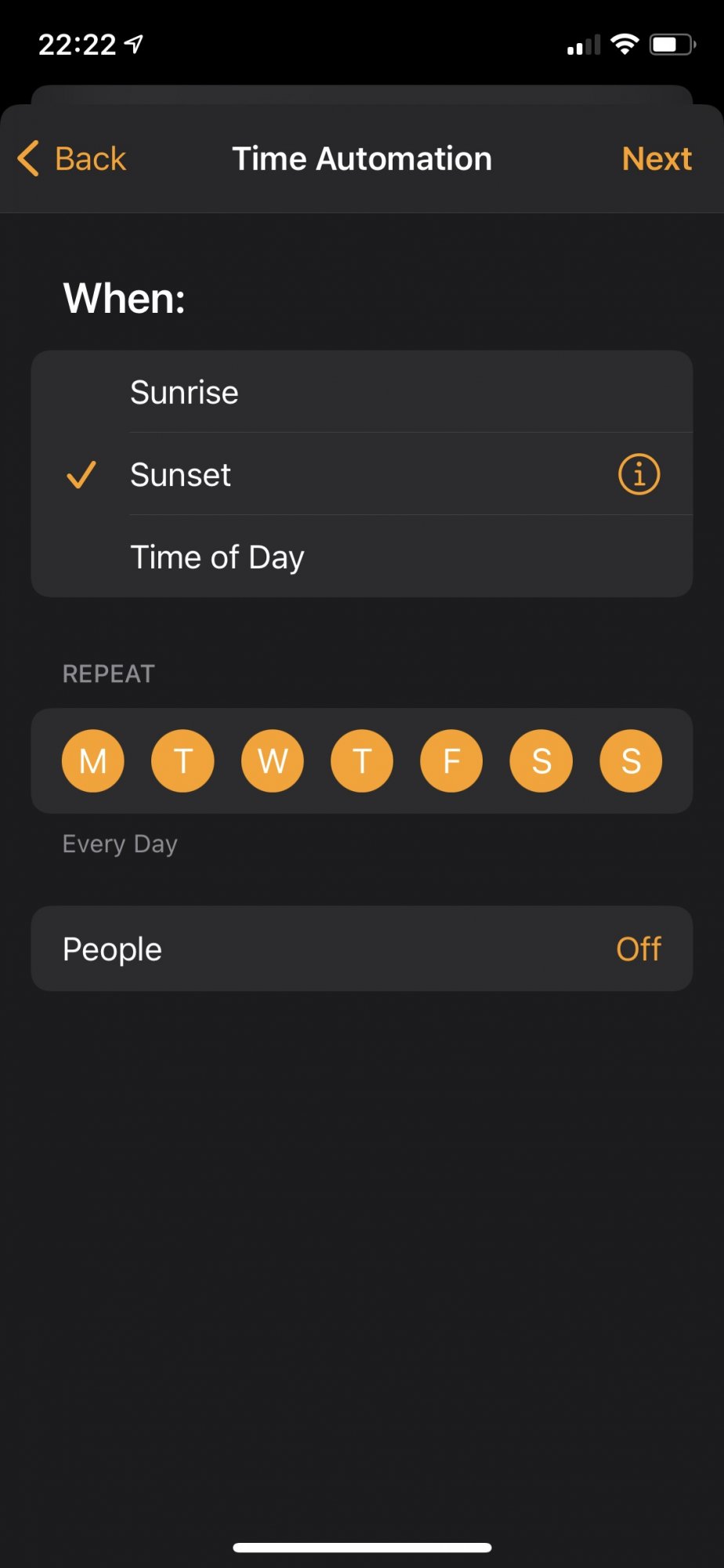The height and width of the screenshot is (1568, 724).
Task: Toggle Wednesday in the repeat days
Action: [x=273, y=761]
